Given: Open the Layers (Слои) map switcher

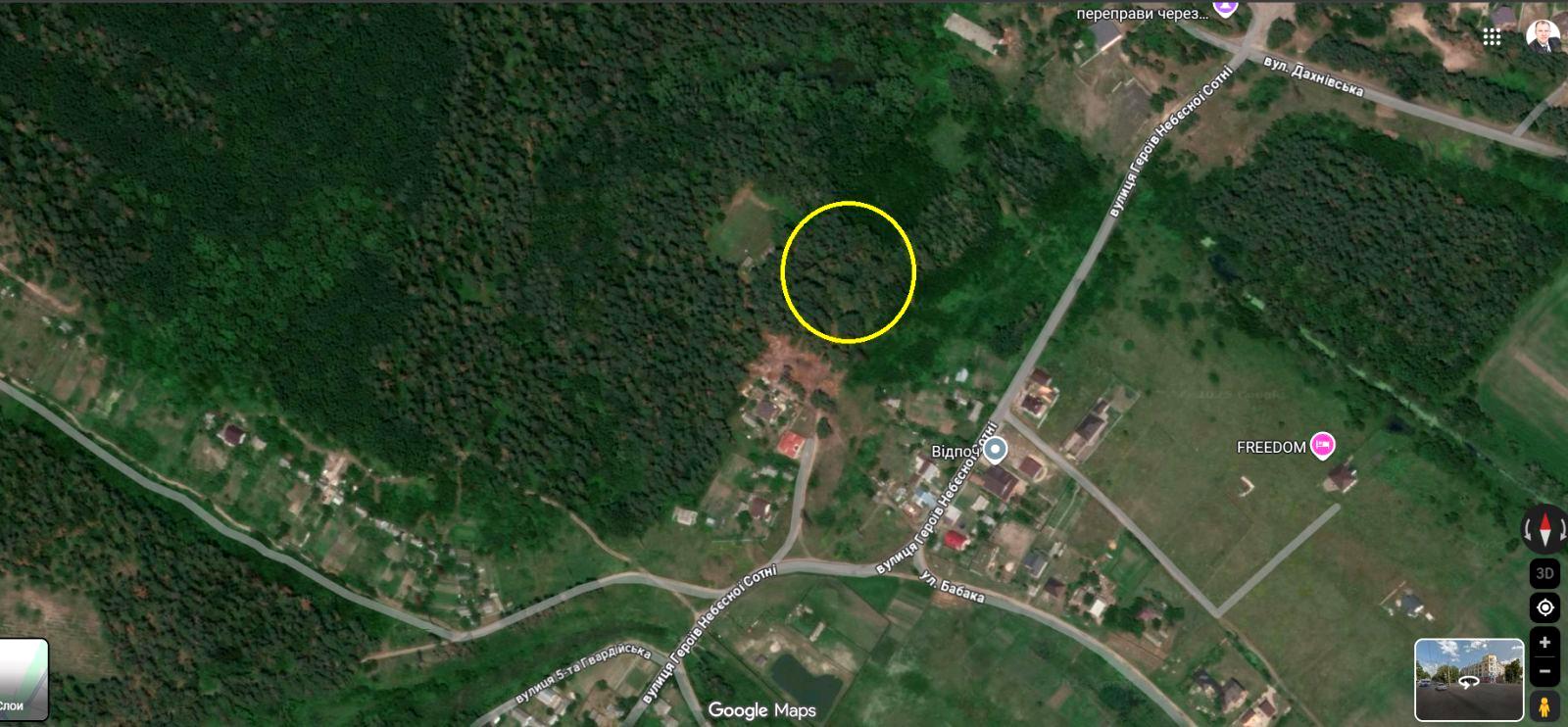Looking at the screenshot, I should pyautogui.click(x=24, y=680).
